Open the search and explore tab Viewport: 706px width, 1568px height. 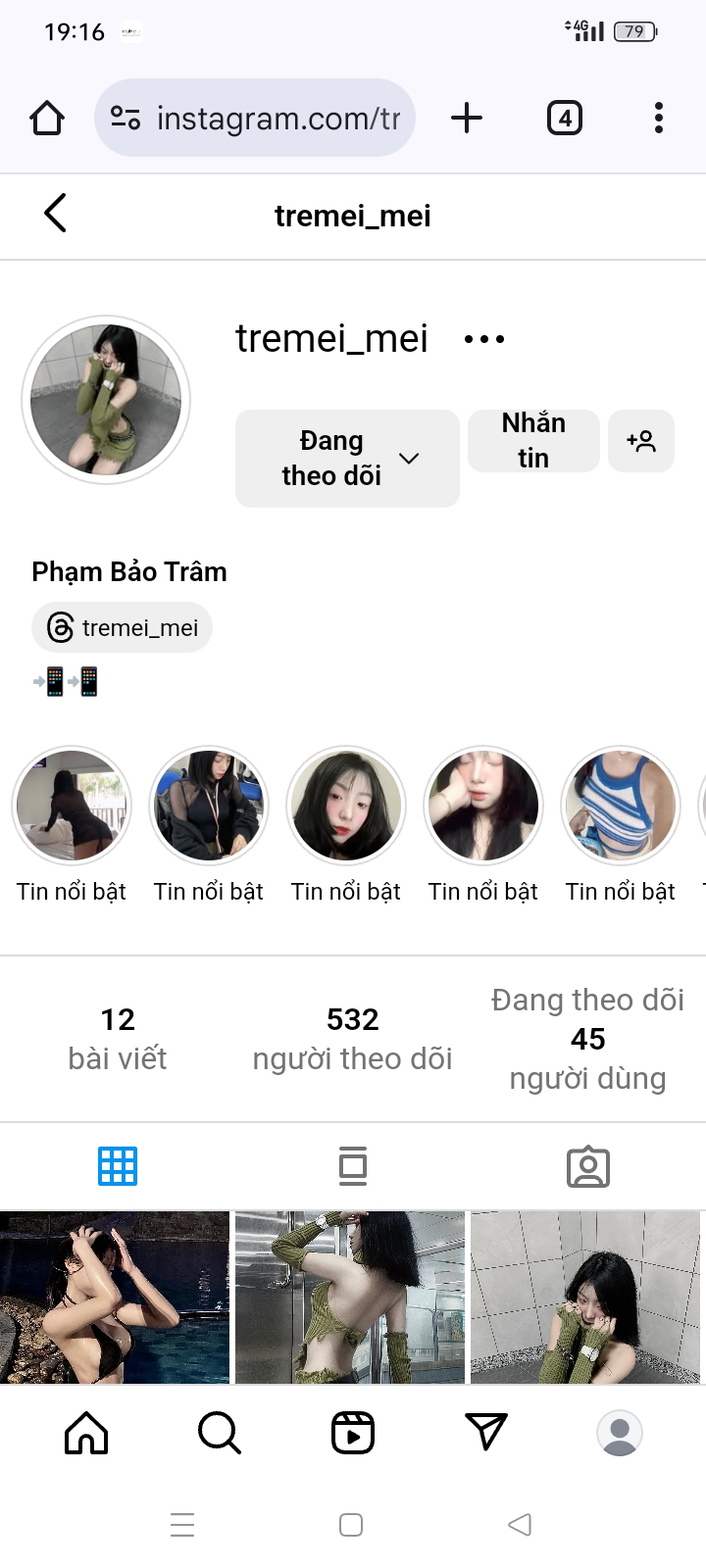[220, 1433]
